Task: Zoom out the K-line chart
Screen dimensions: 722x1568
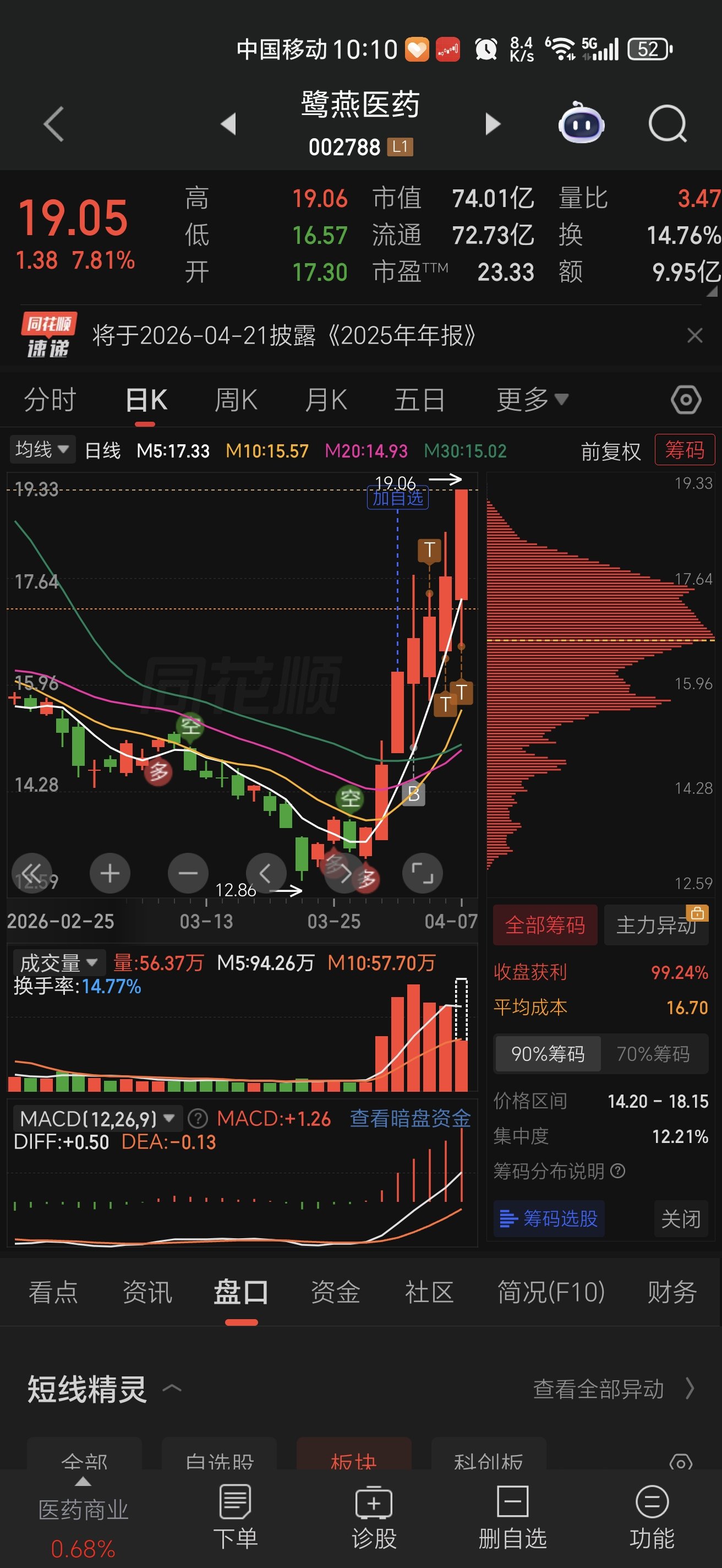Action: (188, 874)
